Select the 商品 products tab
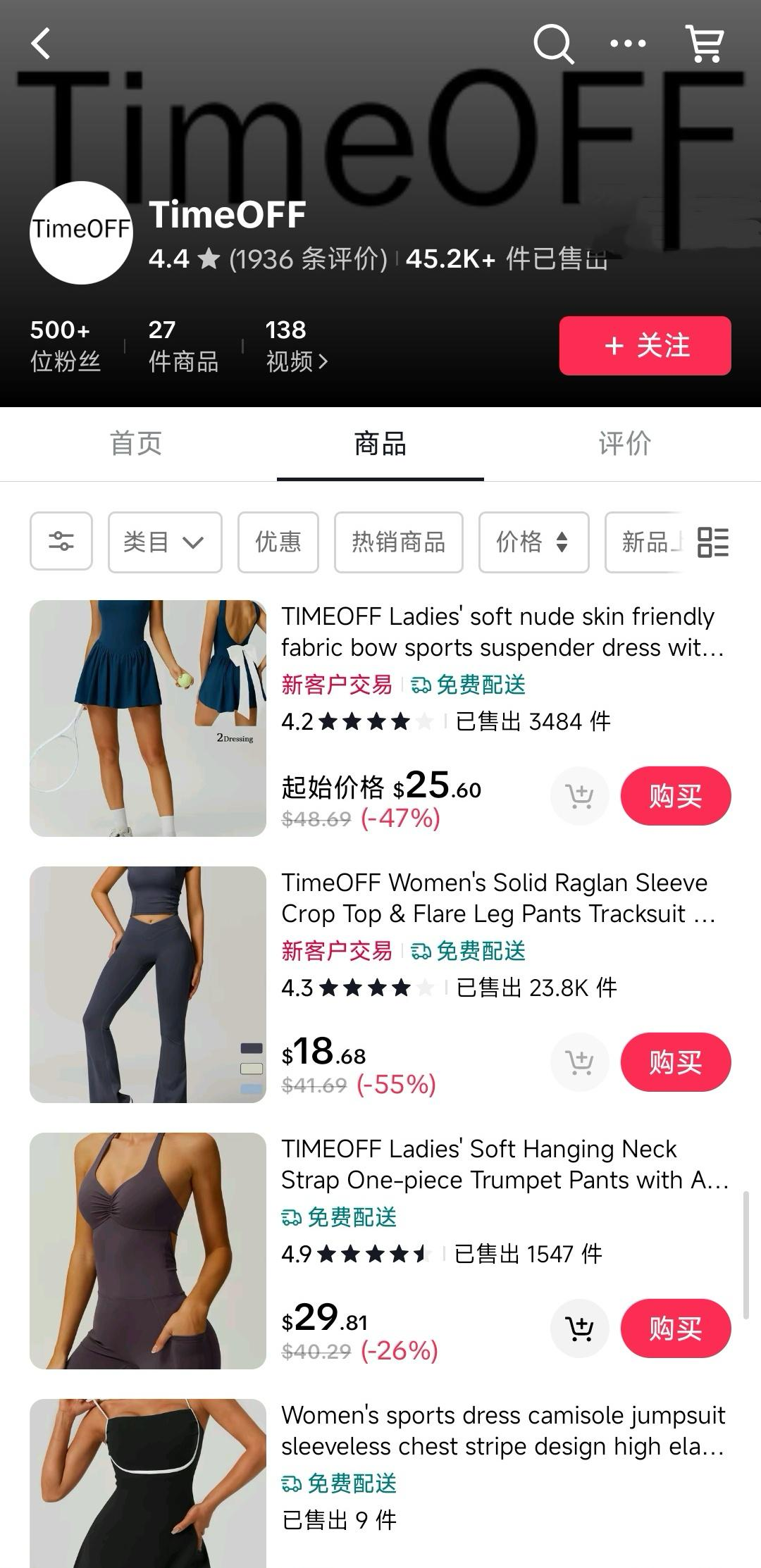 (380, 444)
